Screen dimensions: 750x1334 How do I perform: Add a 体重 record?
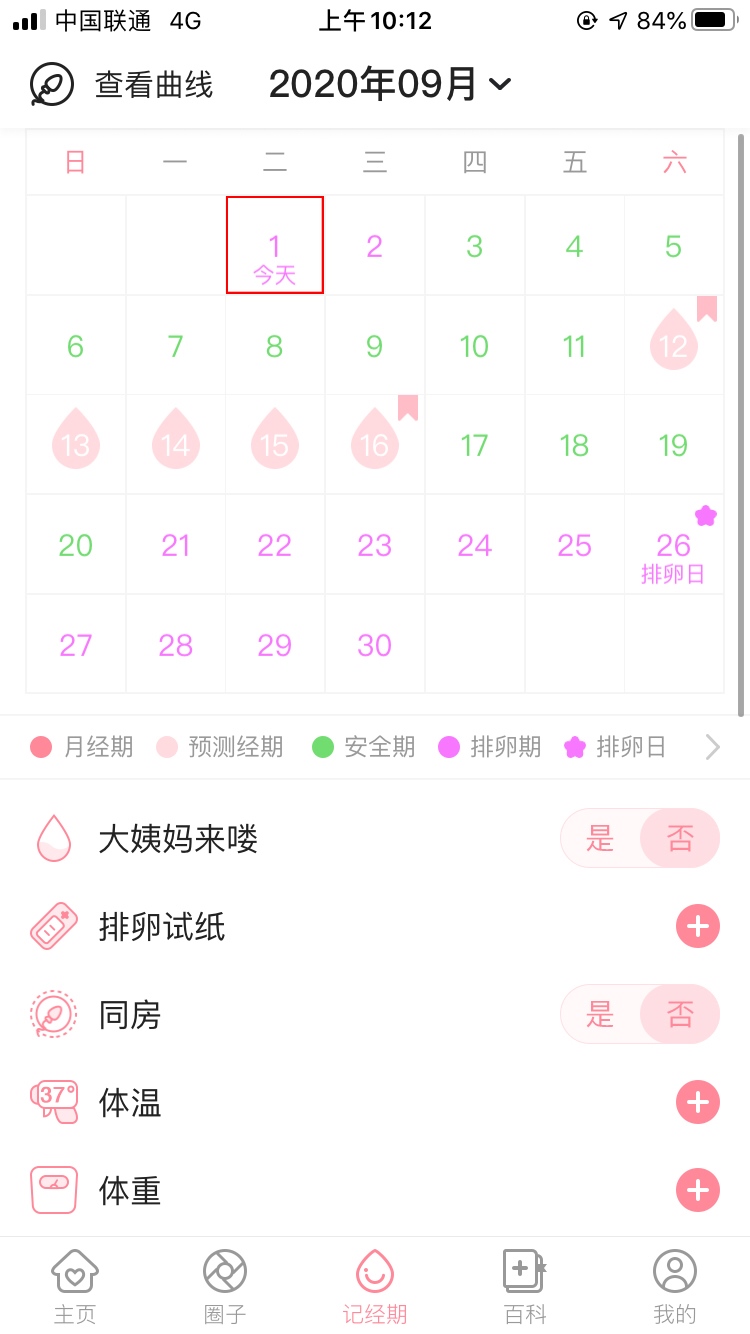(x=698, y=1191)
